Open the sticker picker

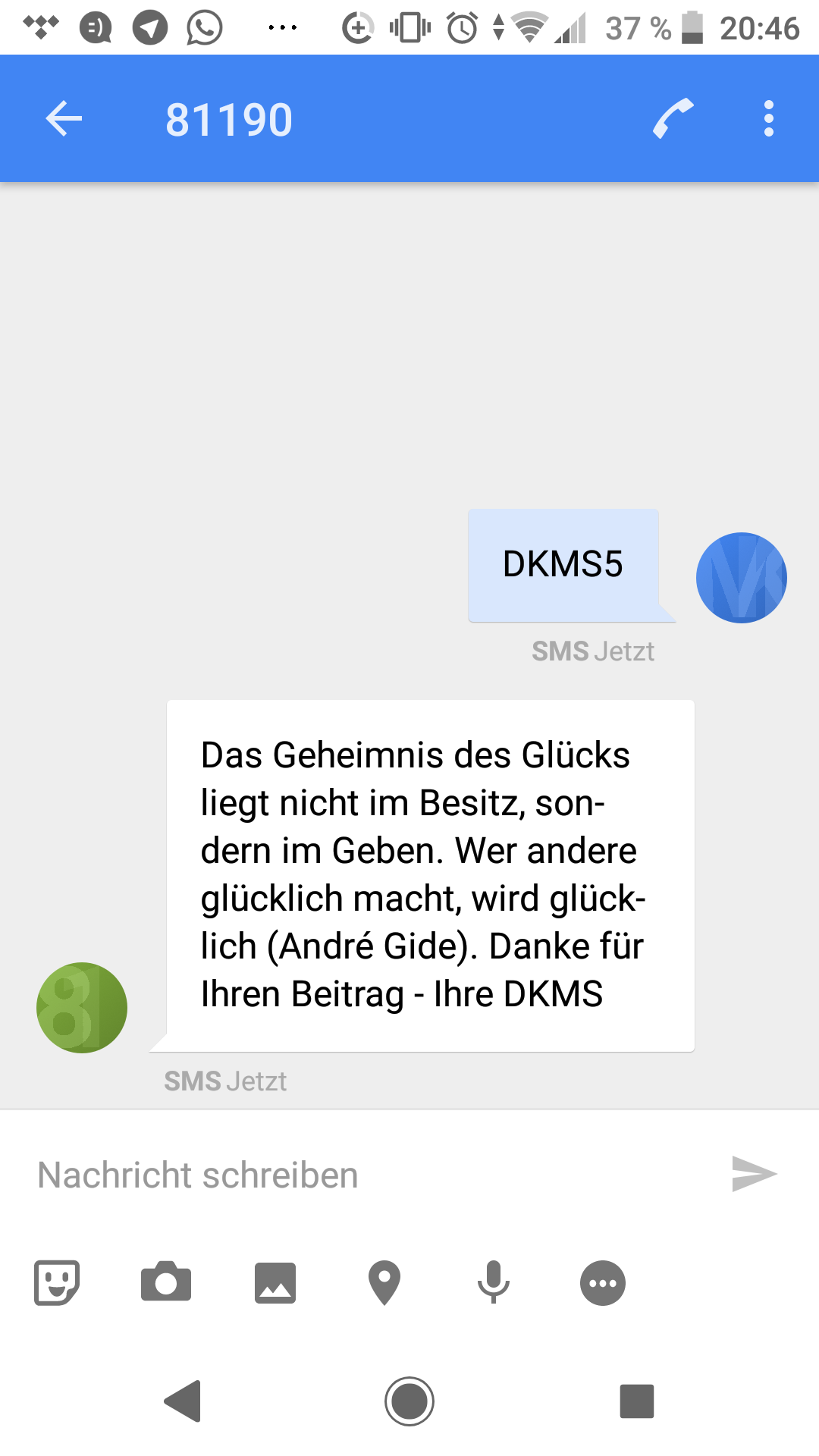tap(57, 1282)
